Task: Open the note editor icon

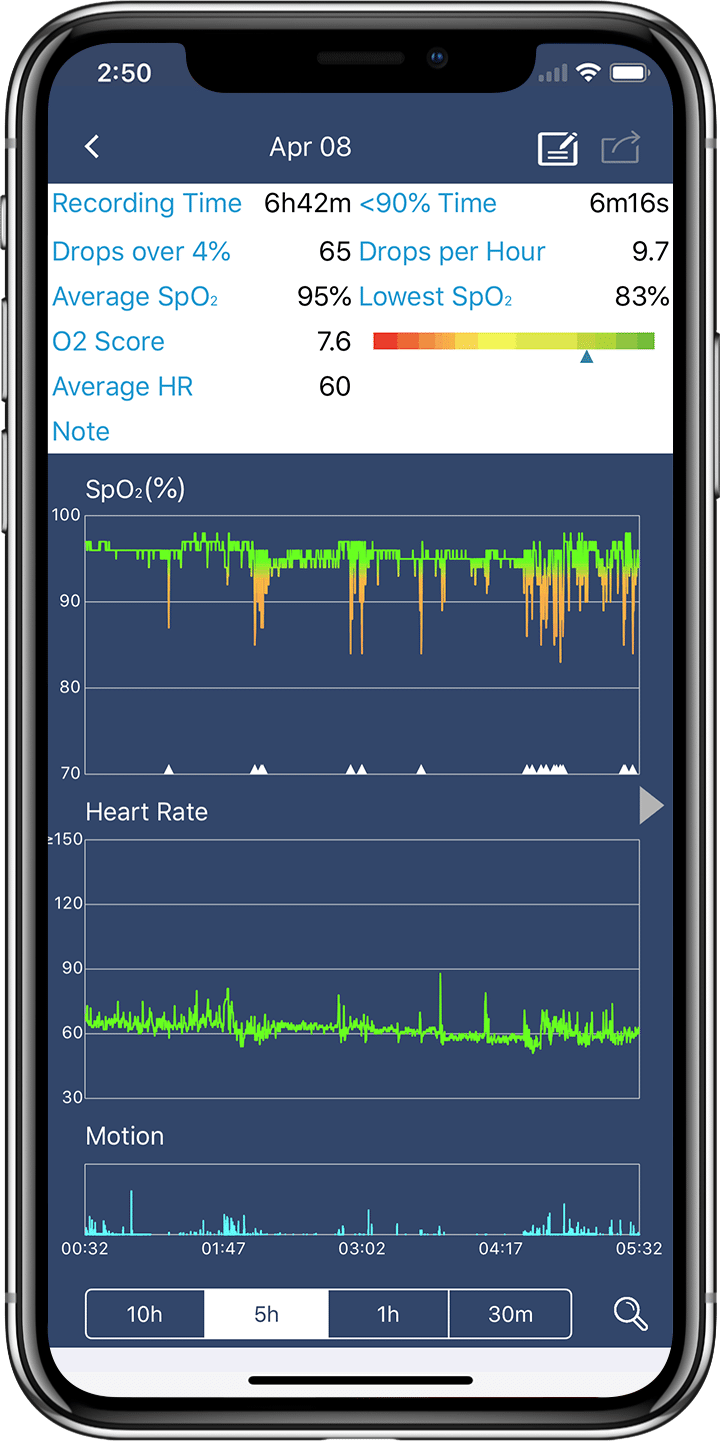Action: coord(558,148)
